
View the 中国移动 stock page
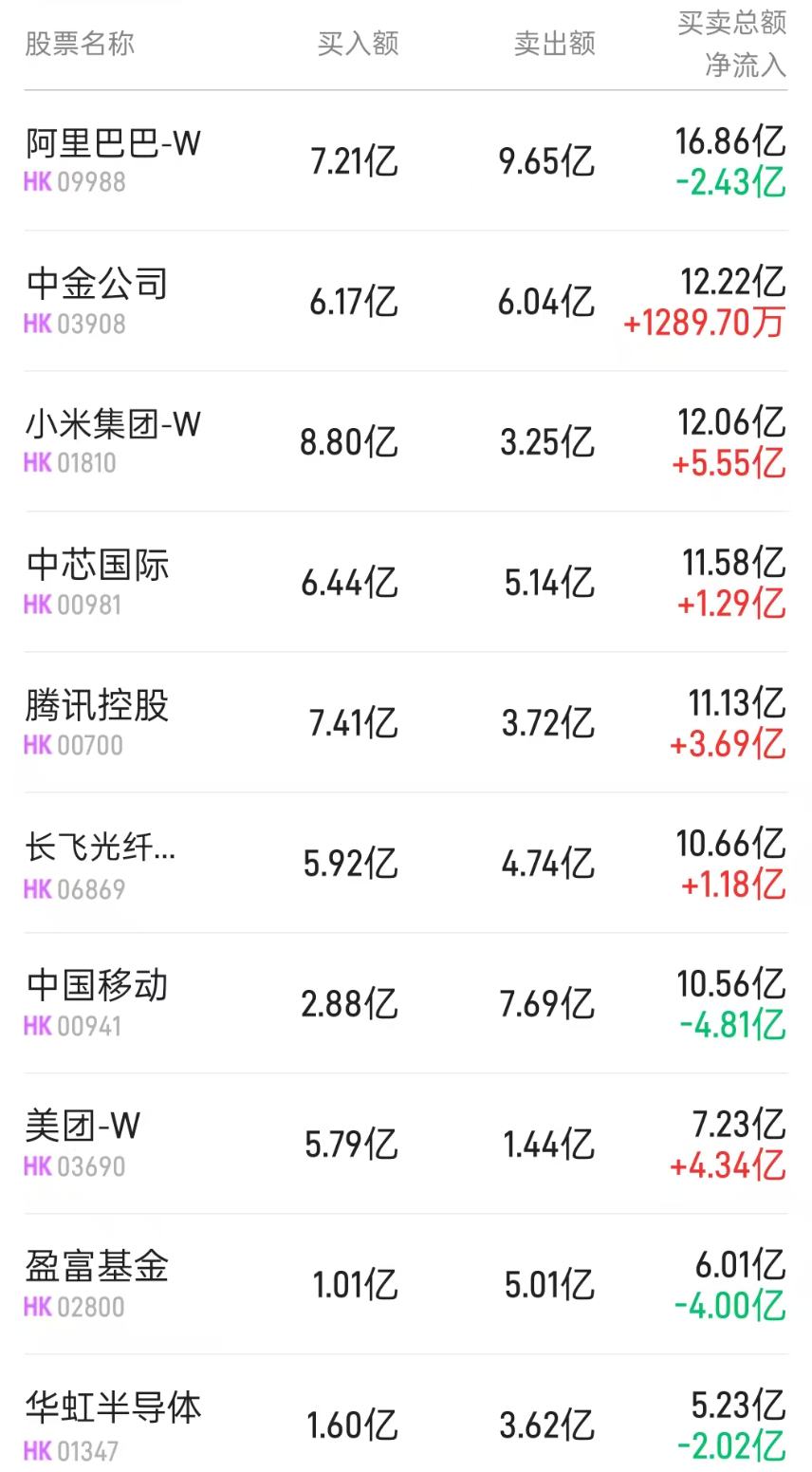pyautogui.click(x=97, y=986)
